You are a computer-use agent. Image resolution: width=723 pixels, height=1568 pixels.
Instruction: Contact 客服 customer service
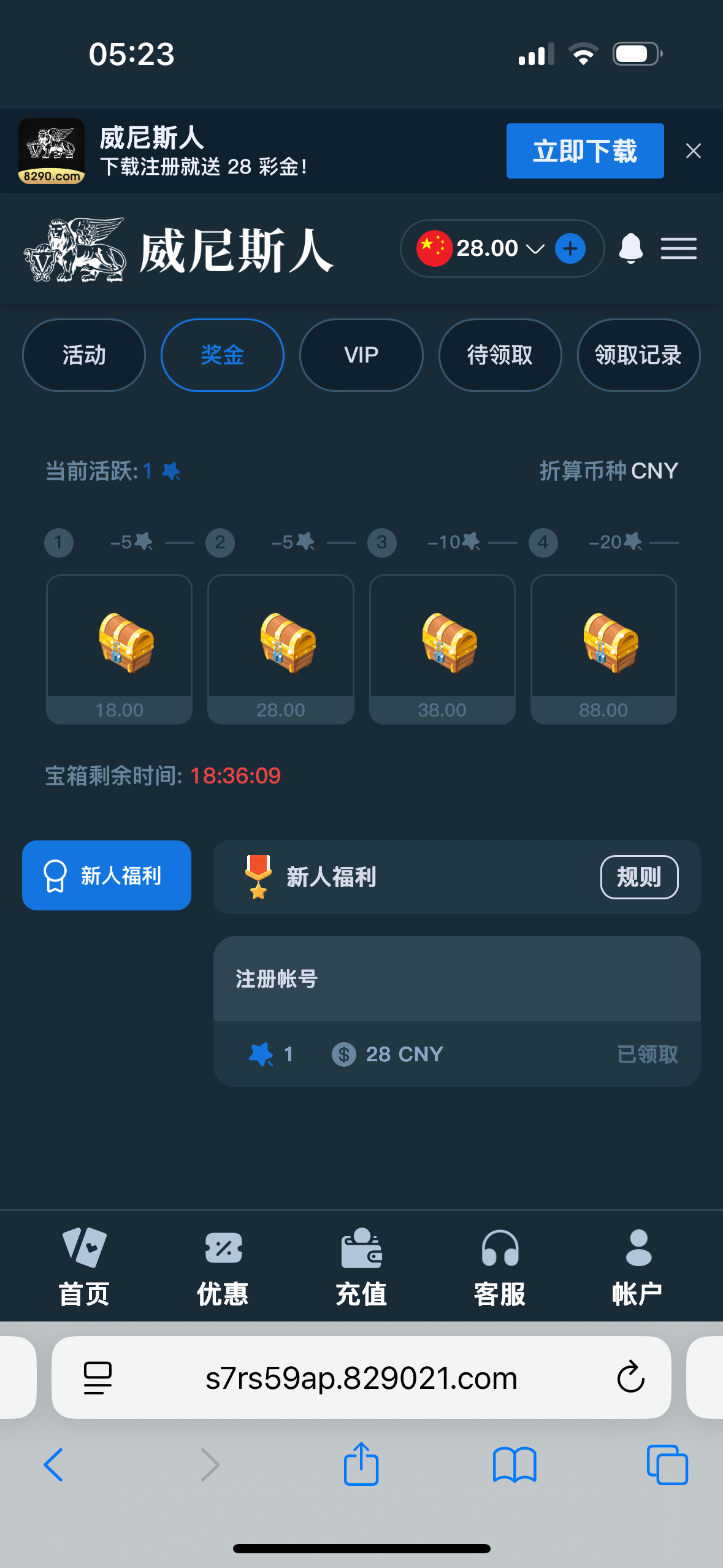pos(500,1267)
